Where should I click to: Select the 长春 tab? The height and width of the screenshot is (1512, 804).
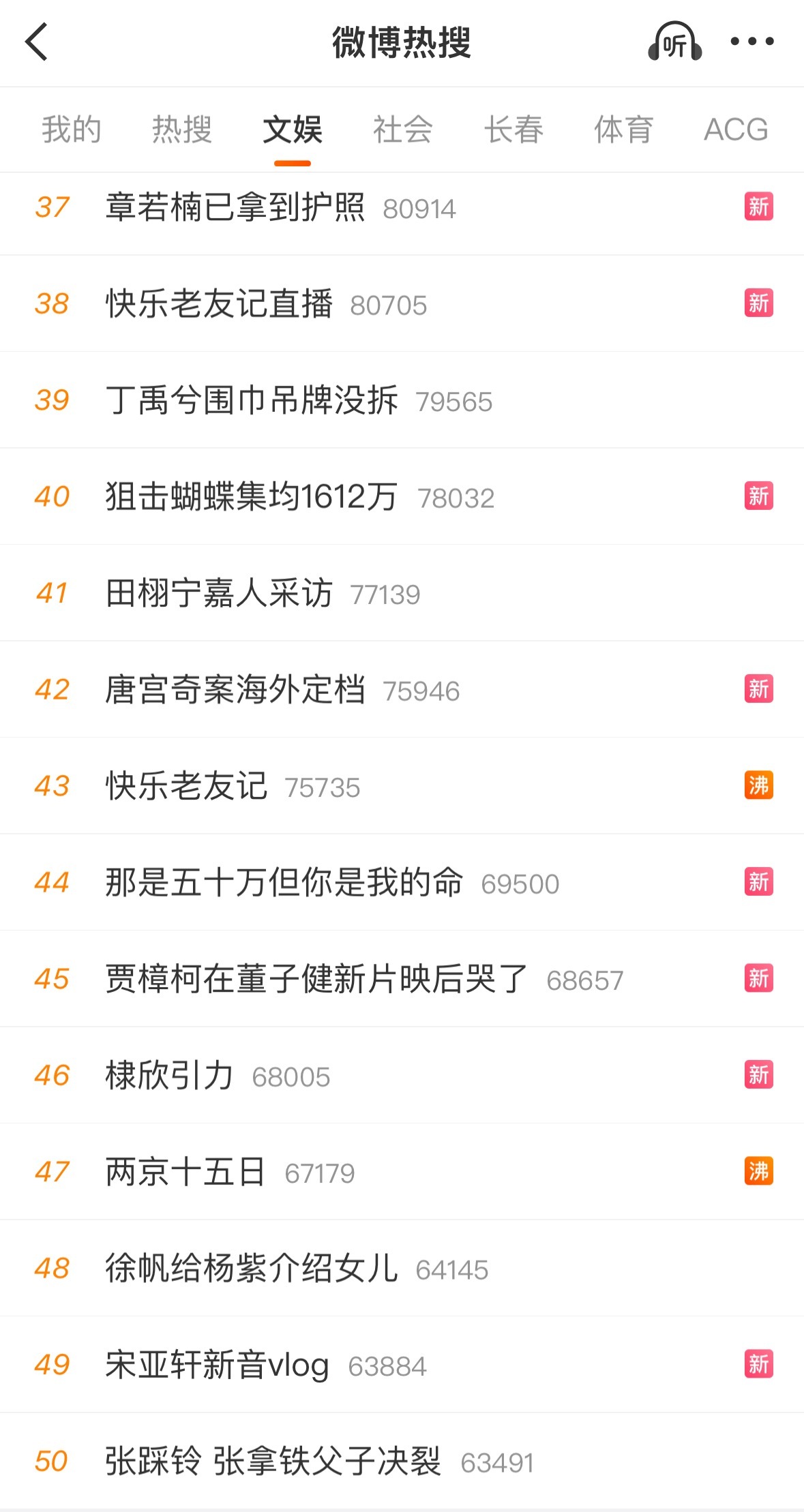click(513, 130)
